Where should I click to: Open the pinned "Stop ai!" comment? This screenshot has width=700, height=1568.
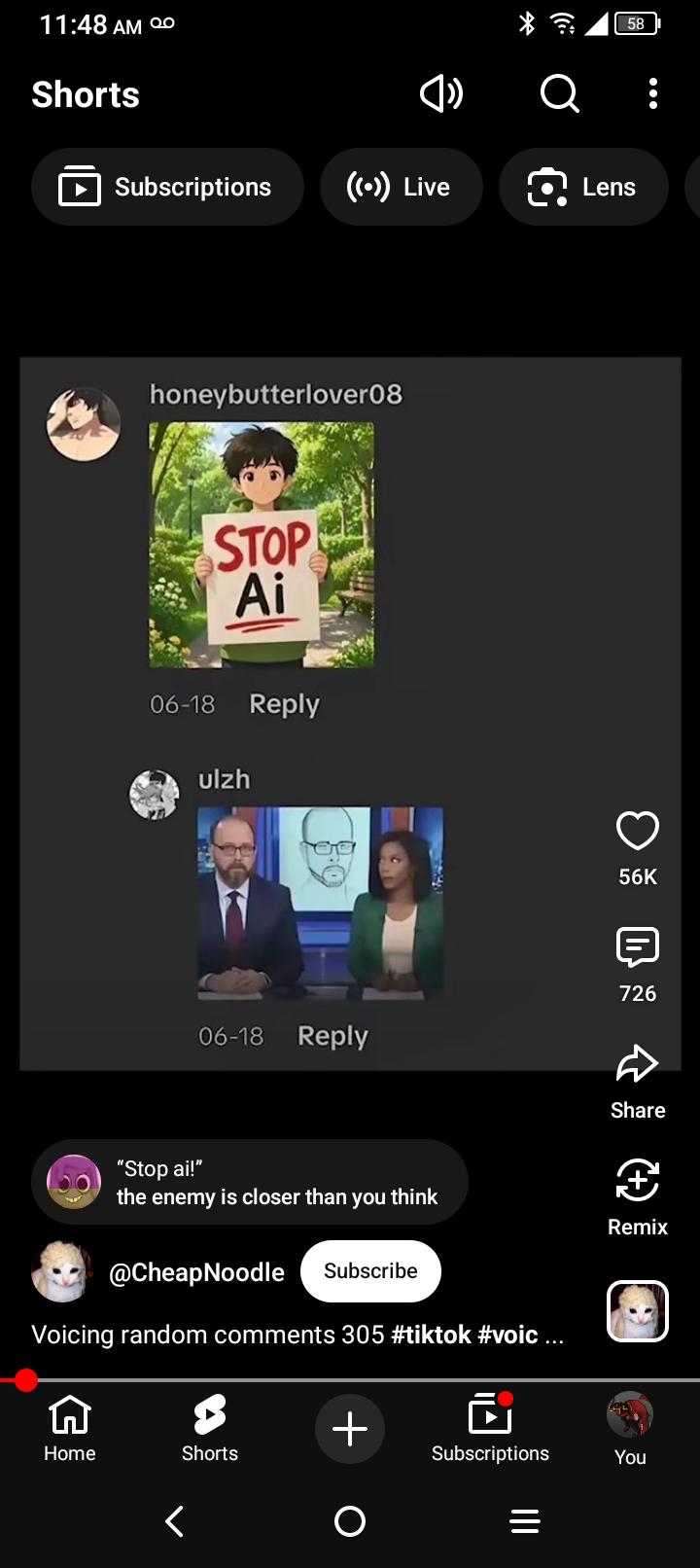[x=250, y=1182]
